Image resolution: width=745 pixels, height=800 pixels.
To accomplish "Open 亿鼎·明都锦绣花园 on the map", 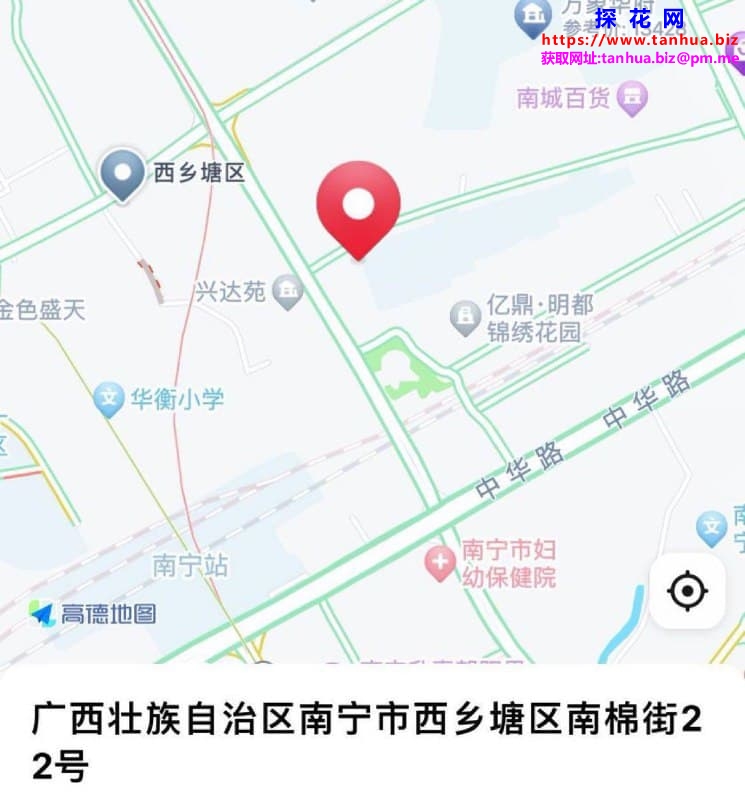I will click(x=465, y=318).
